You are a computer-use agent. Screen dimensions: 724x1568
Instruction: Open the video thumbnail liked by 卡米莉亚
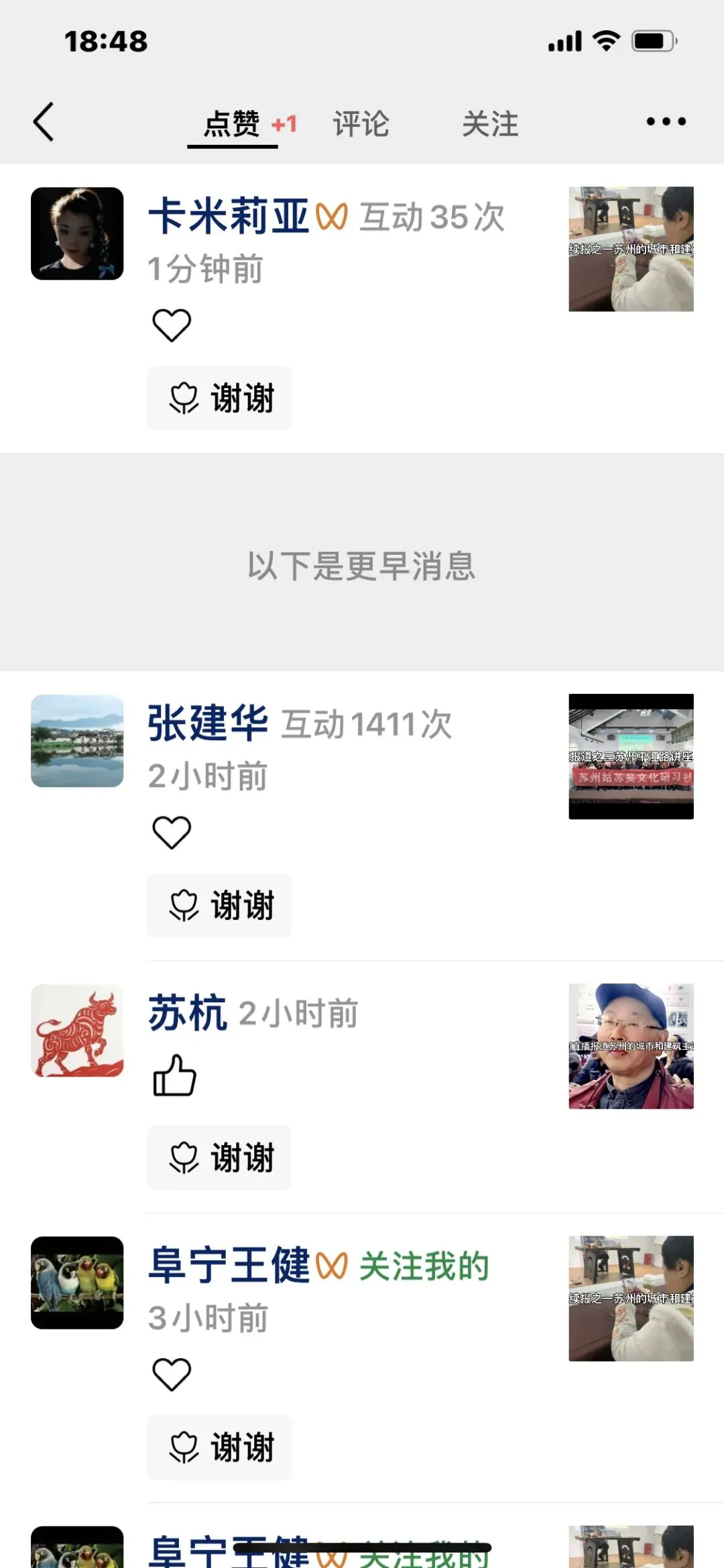click(631, 249)
